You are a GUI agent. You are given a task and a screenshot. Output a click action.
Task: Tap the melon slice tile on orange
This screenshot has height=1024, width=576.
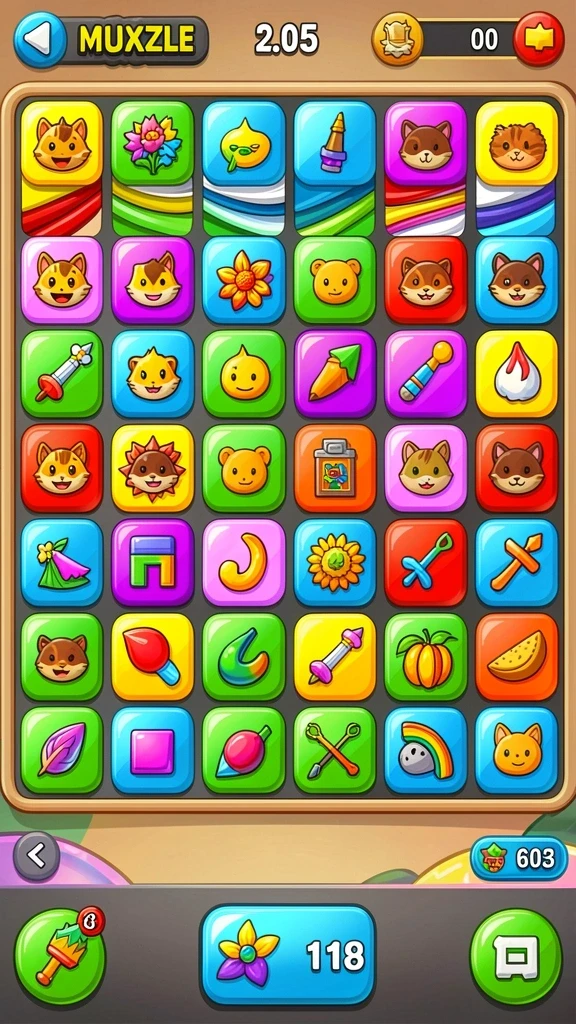point(517,656)
